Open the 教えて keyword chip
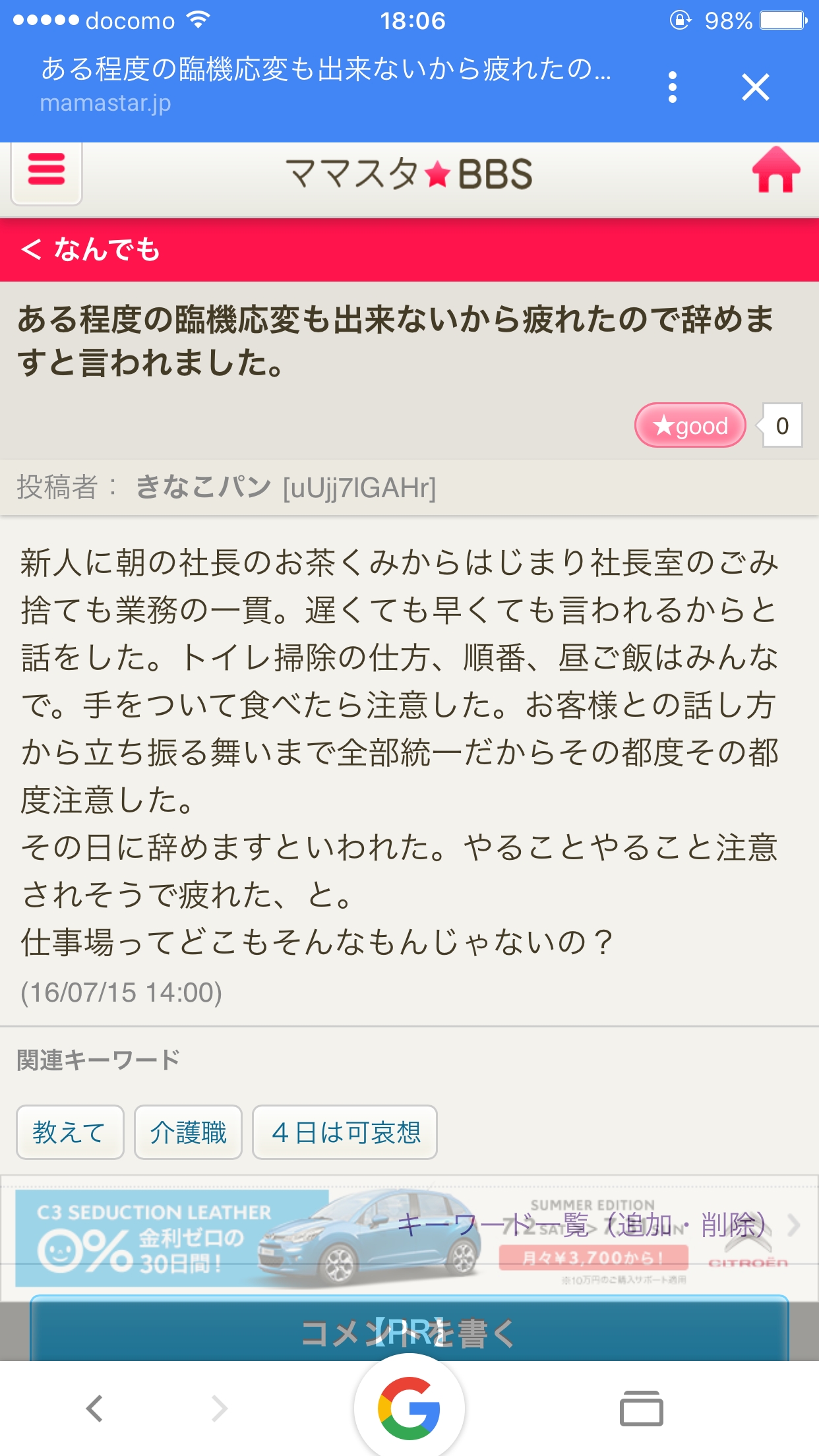Viewport: 819px width, 1456px height. (70, 1132)
